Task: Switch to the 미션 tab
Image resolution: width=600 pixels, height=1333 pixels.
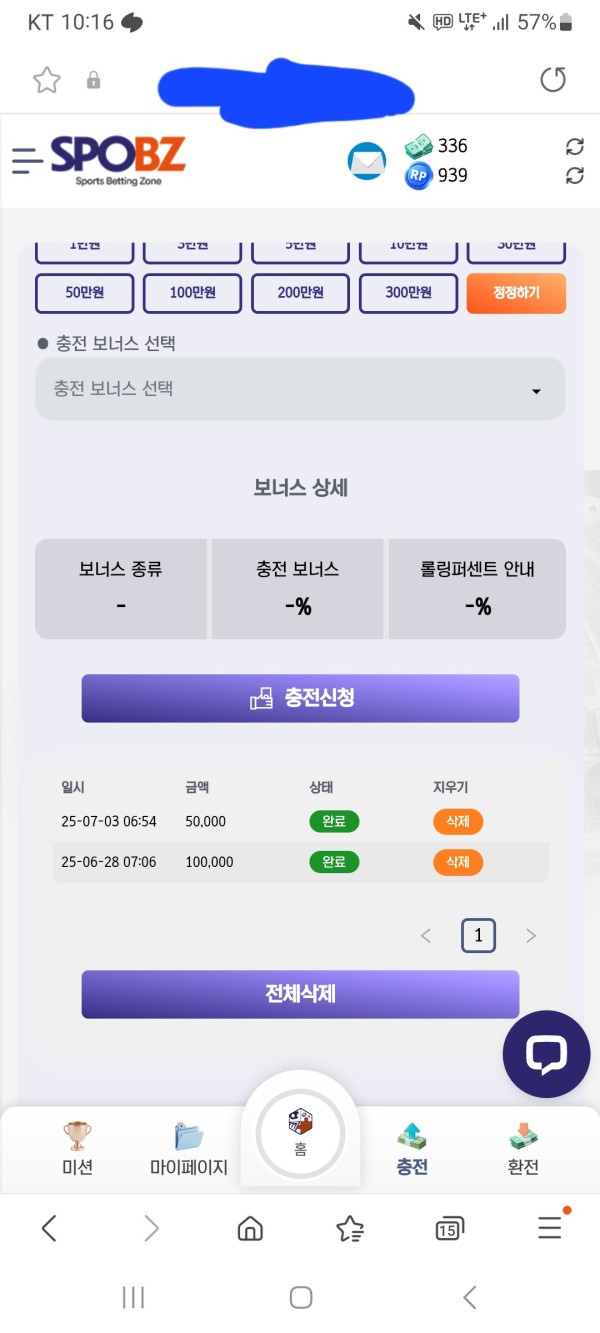Action: 77,1148
